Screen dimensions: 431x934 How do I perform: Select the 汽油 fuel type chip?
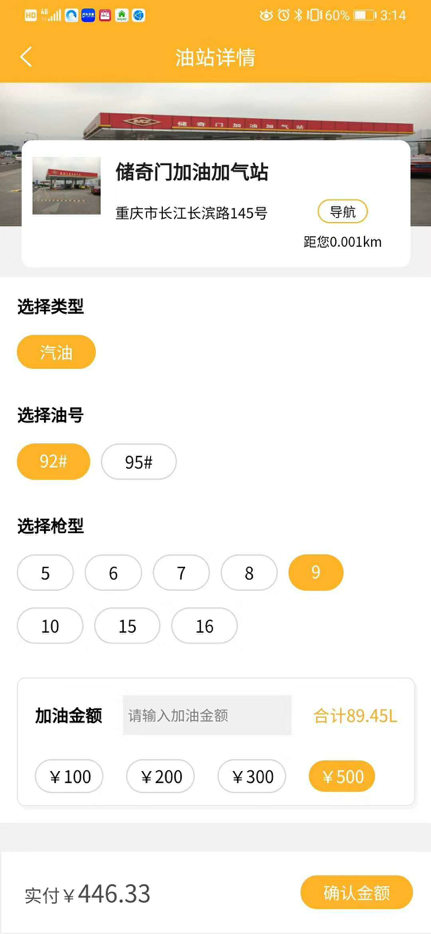[x=56, y=352]
